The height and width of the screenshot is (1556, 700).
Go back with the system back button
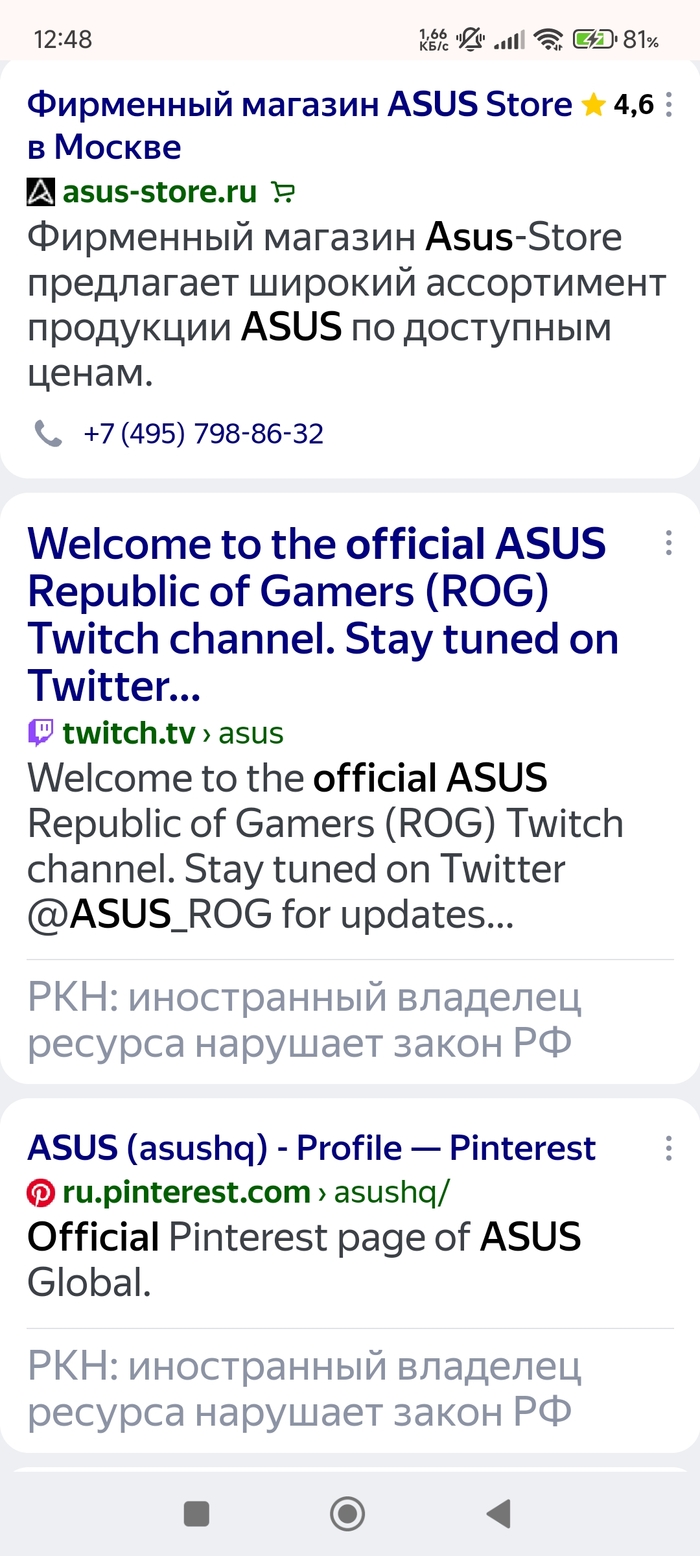point(498,1513)
